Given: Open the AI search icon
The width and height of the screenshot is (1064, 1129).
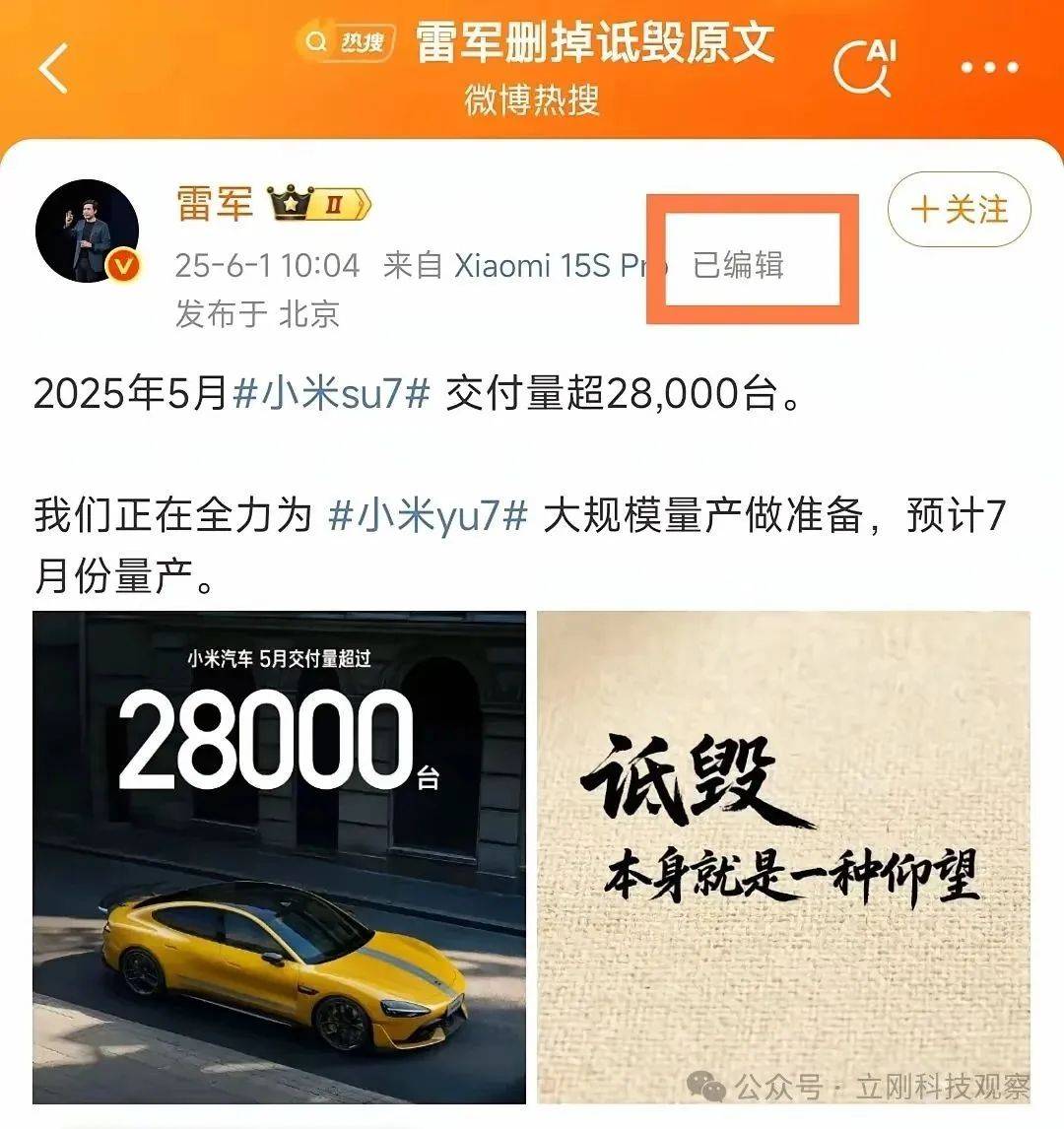Looking at the screenshot, I should click(x=866, y=67).
